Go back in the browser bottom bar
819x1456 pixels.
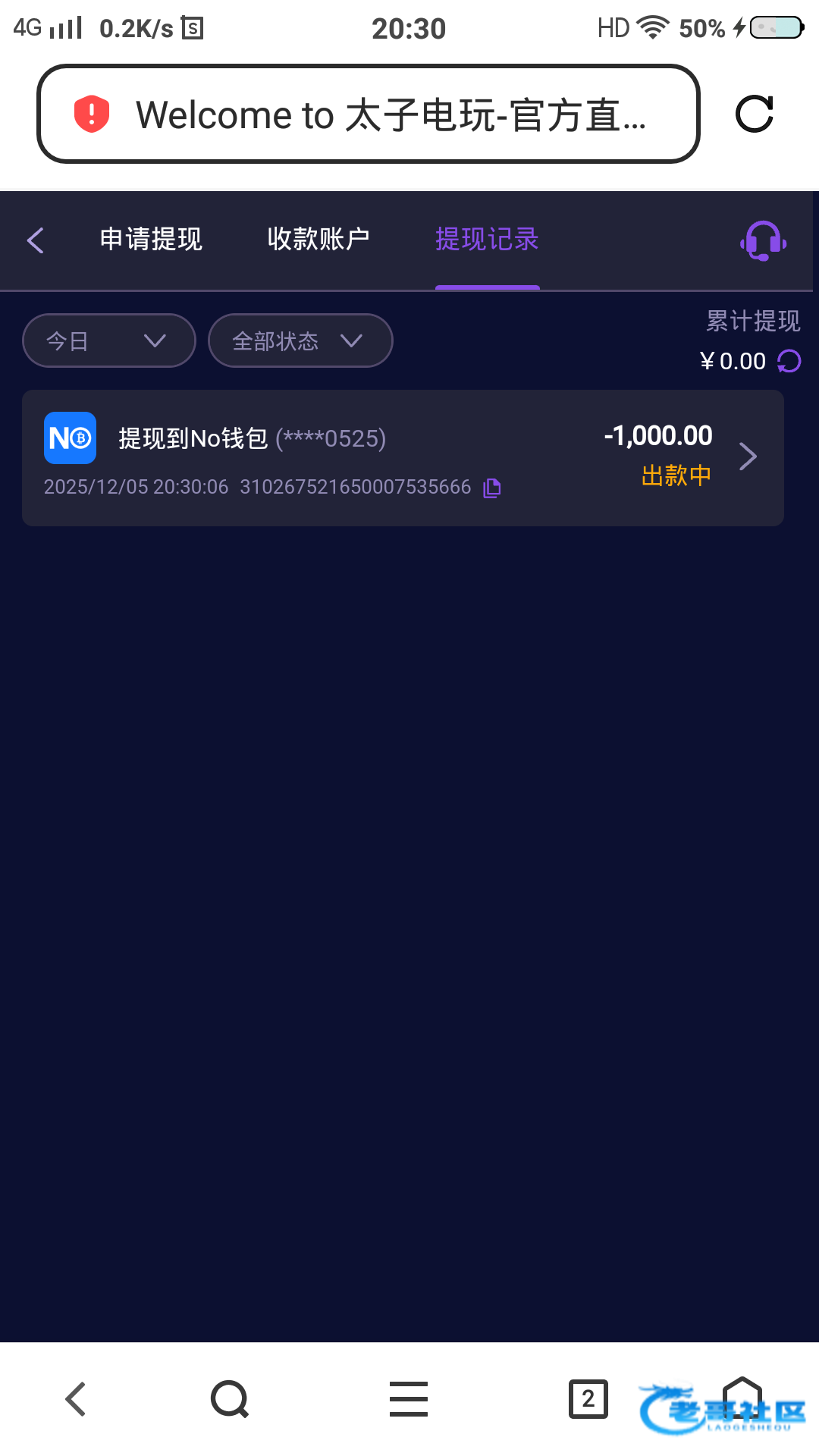point(76,1399)
